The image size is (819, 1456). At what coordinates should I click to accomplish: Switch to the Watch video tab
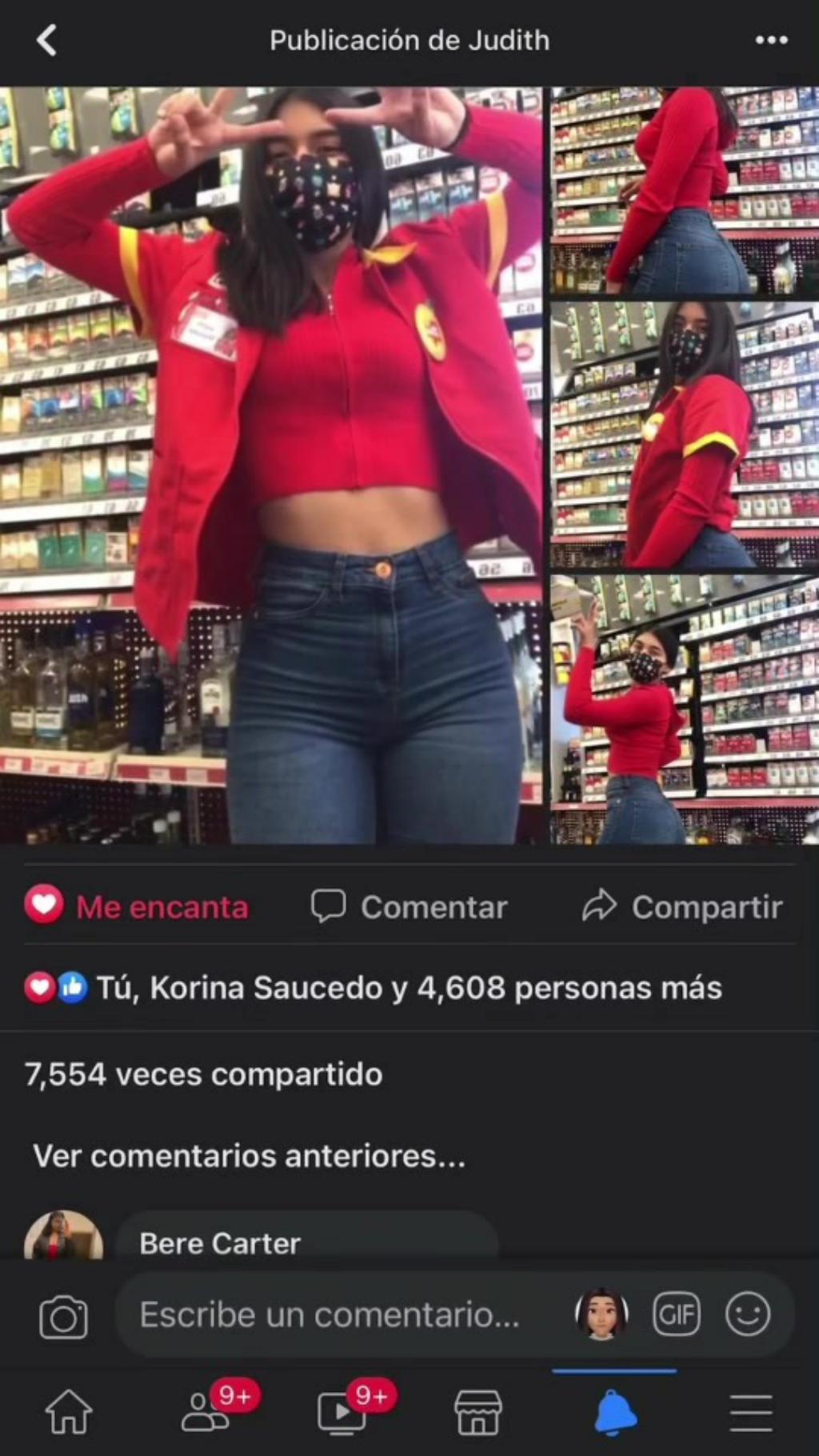point(342,1412)
